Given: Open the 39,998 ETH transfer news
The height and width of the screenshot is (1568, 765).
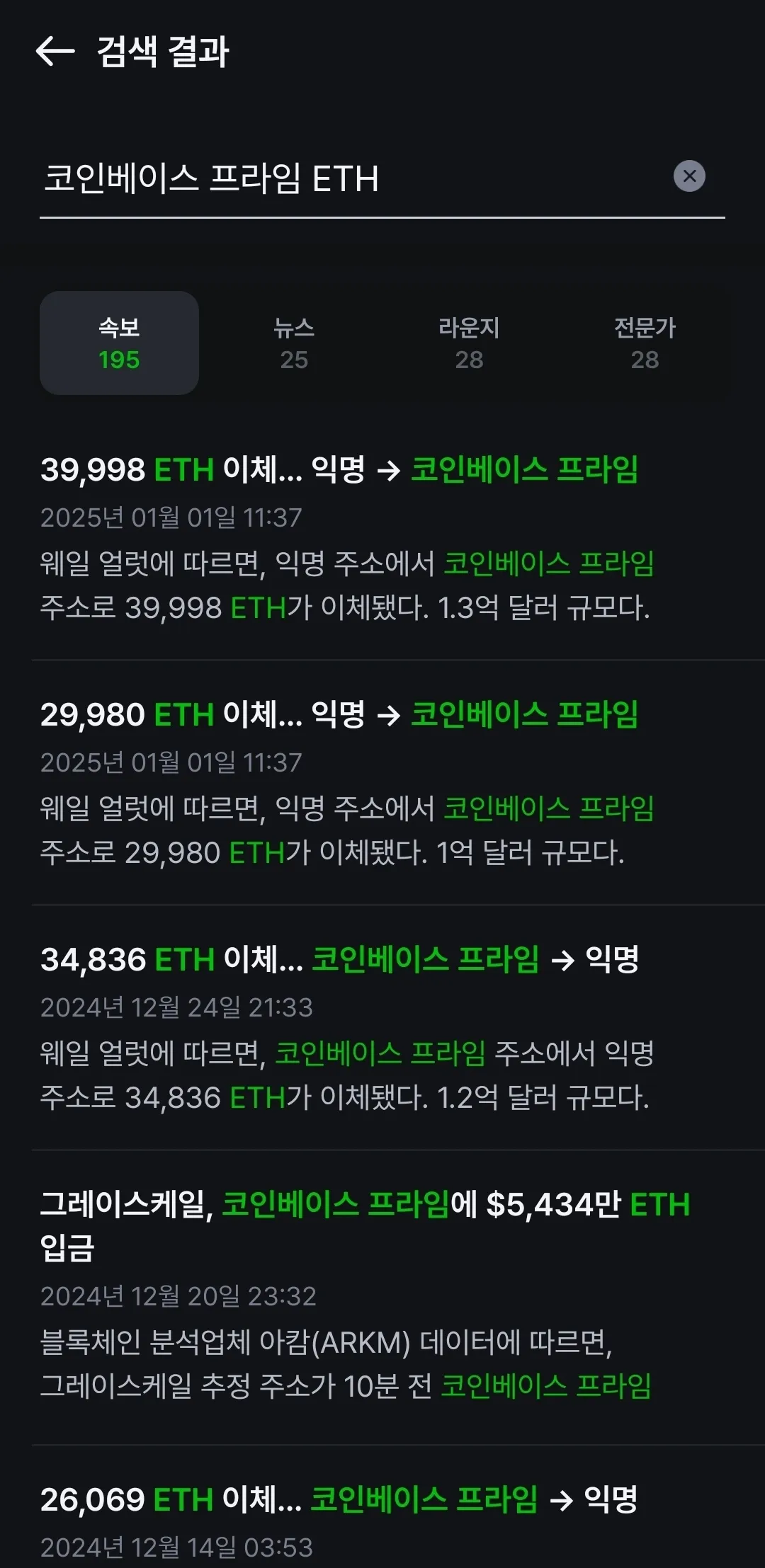Looking at the screenshot, I should [x=340, y=470].
